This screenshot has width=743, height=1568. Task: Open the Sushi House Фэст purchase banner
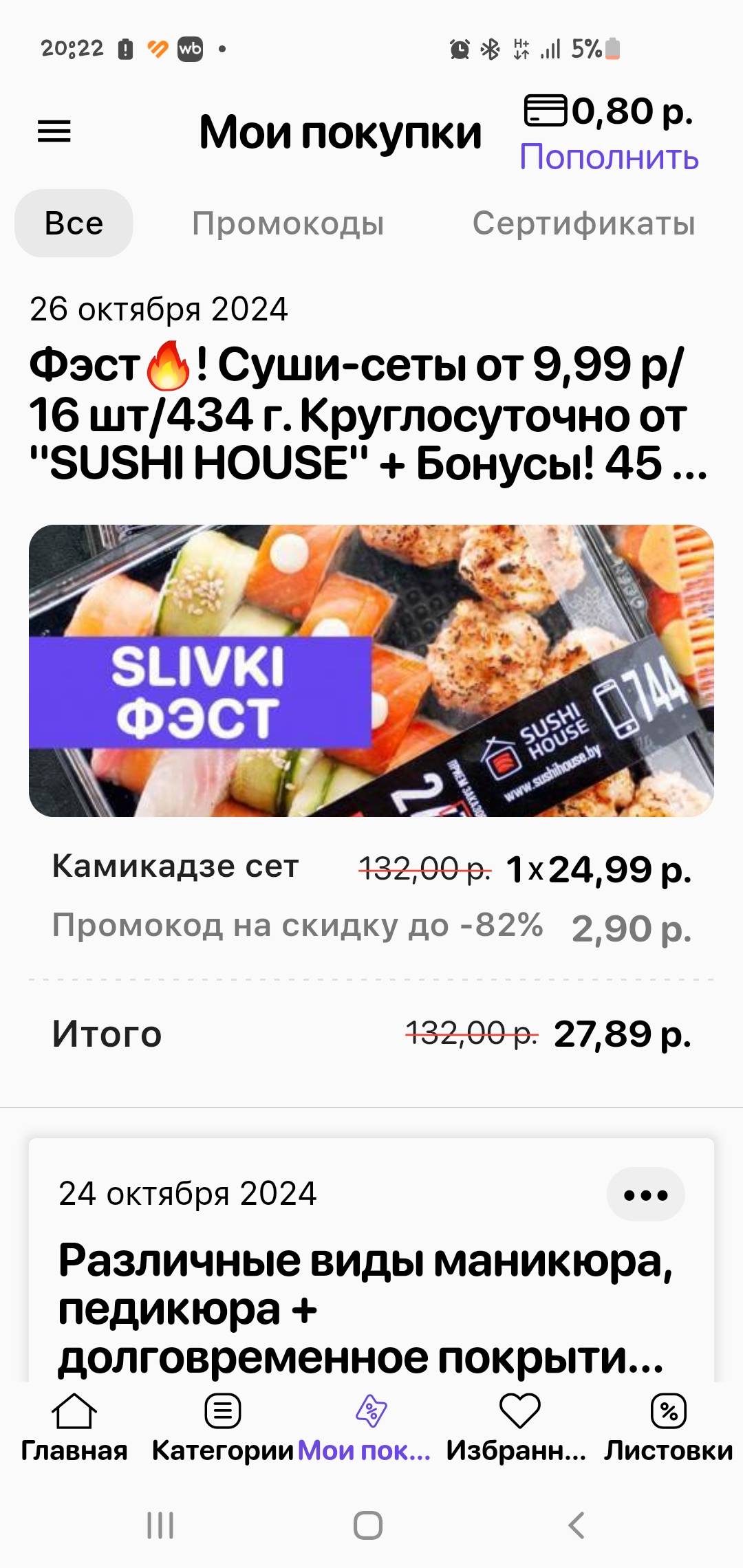(371, 671)
